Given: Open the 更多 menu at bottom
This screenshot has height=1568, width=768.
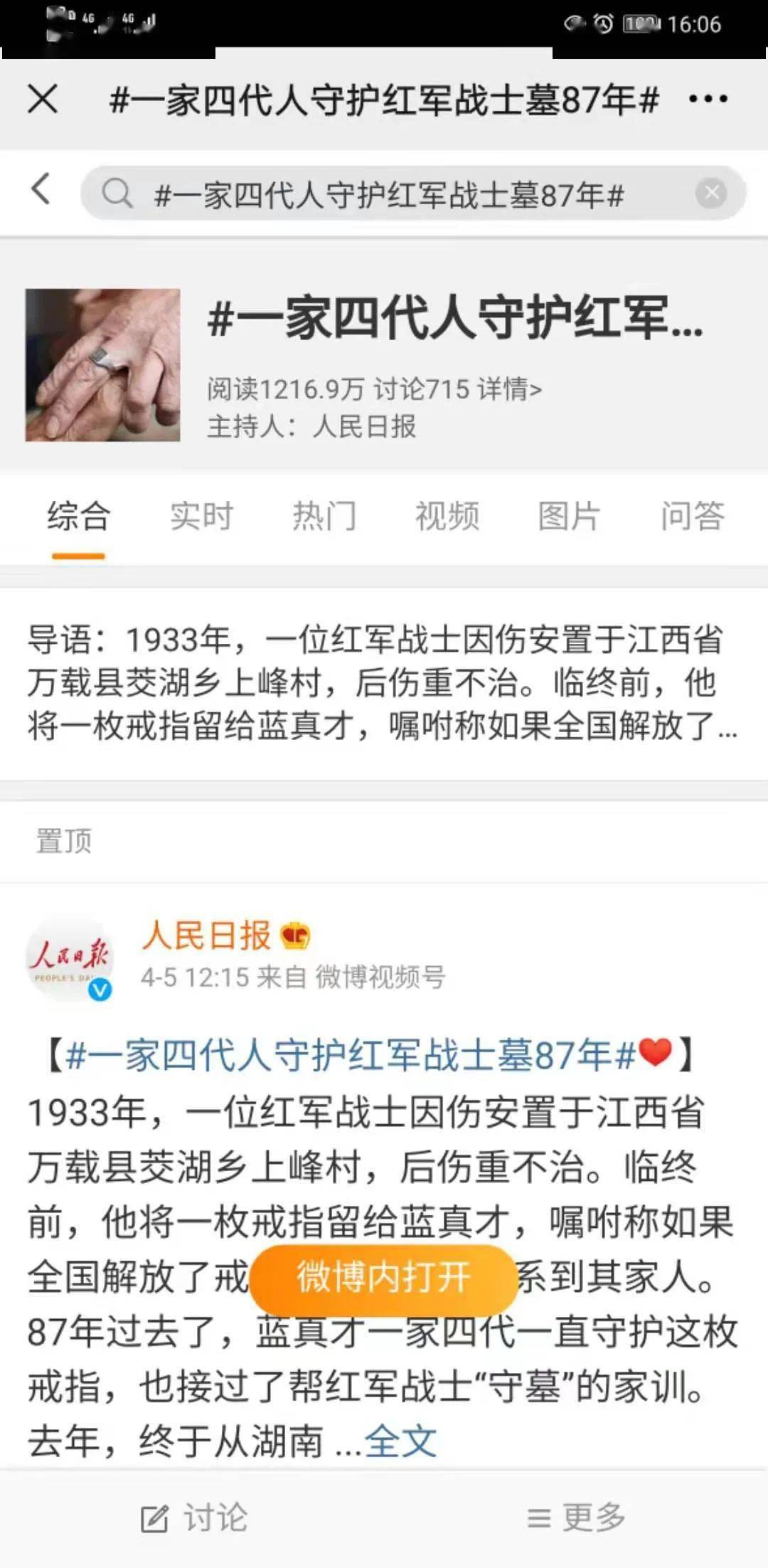Looking at the screenshot, I should pos(576,1517).
